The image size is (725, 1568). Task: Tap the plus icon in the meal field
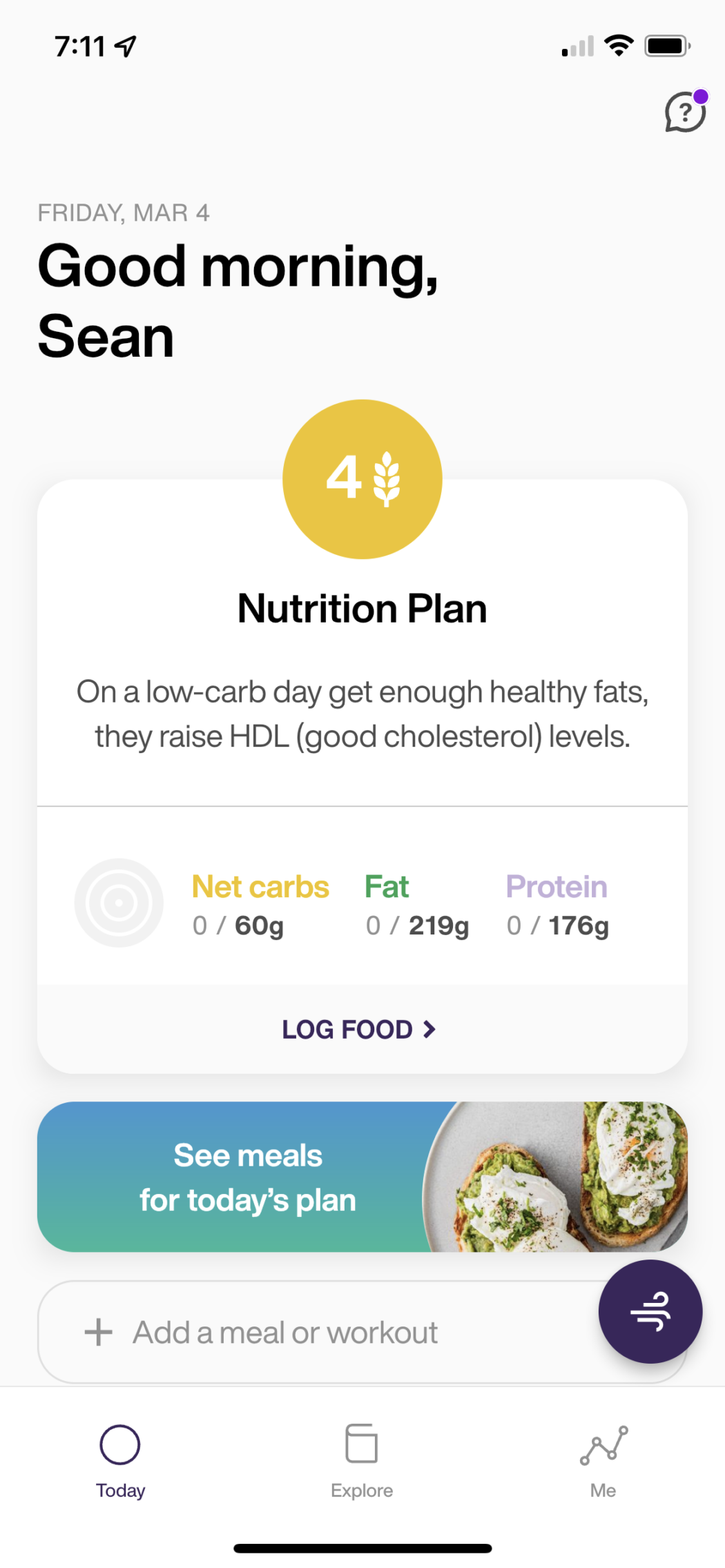[97, 1331]
